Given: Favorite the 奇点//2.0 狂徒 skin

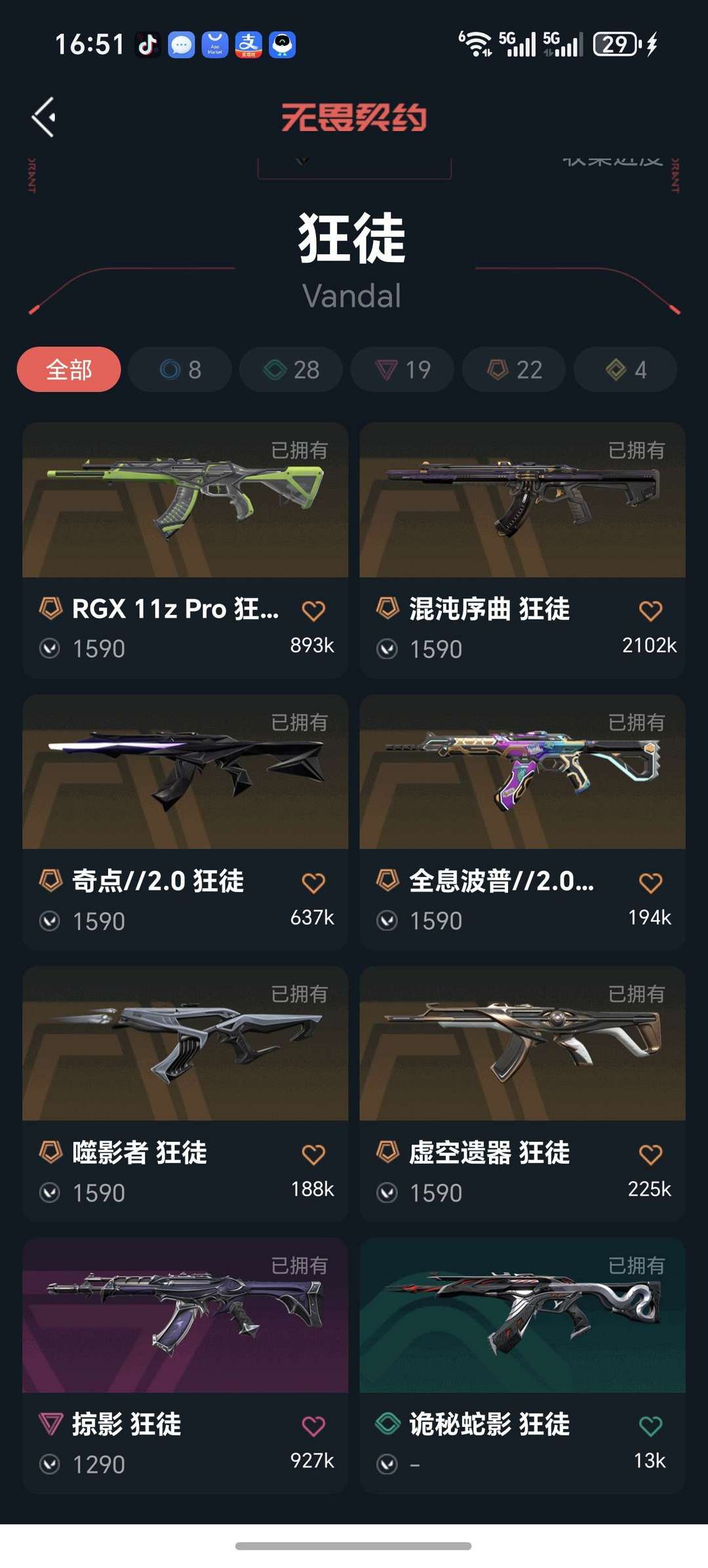Looking at the screenshot, I should pyautogui.click(x=315, y=882).
